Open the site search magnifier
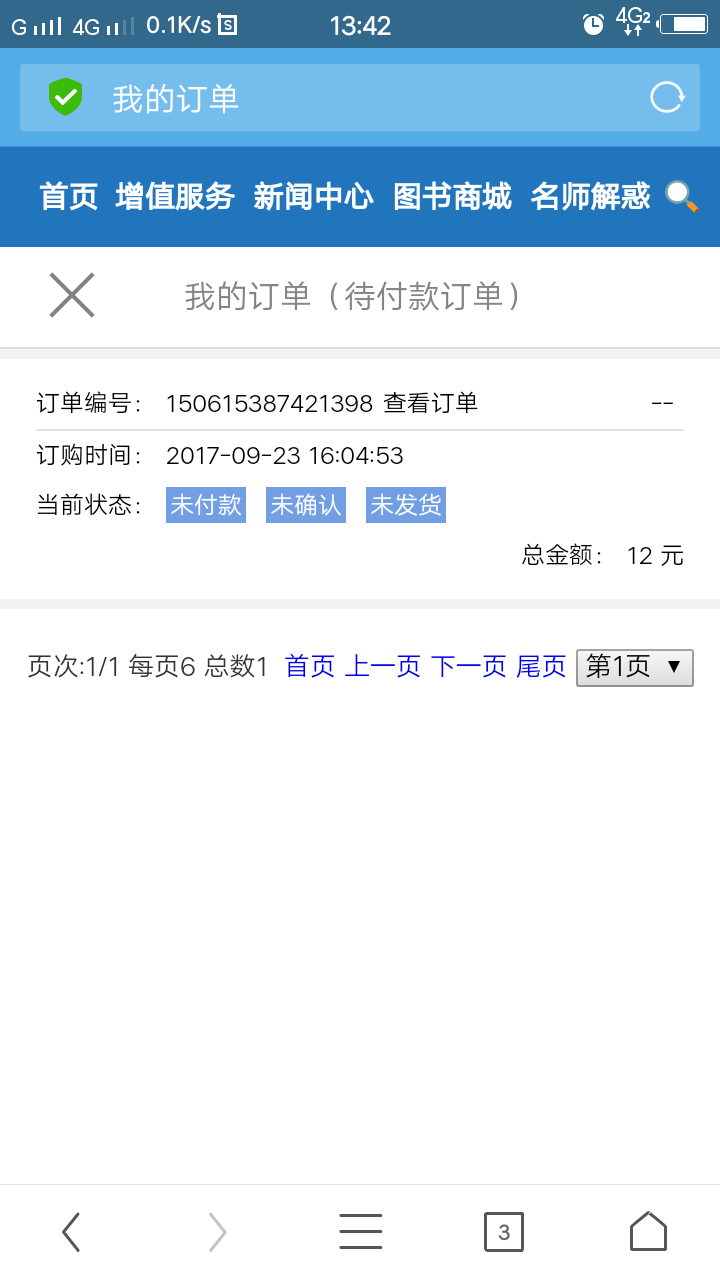 (x=682, y=196)
